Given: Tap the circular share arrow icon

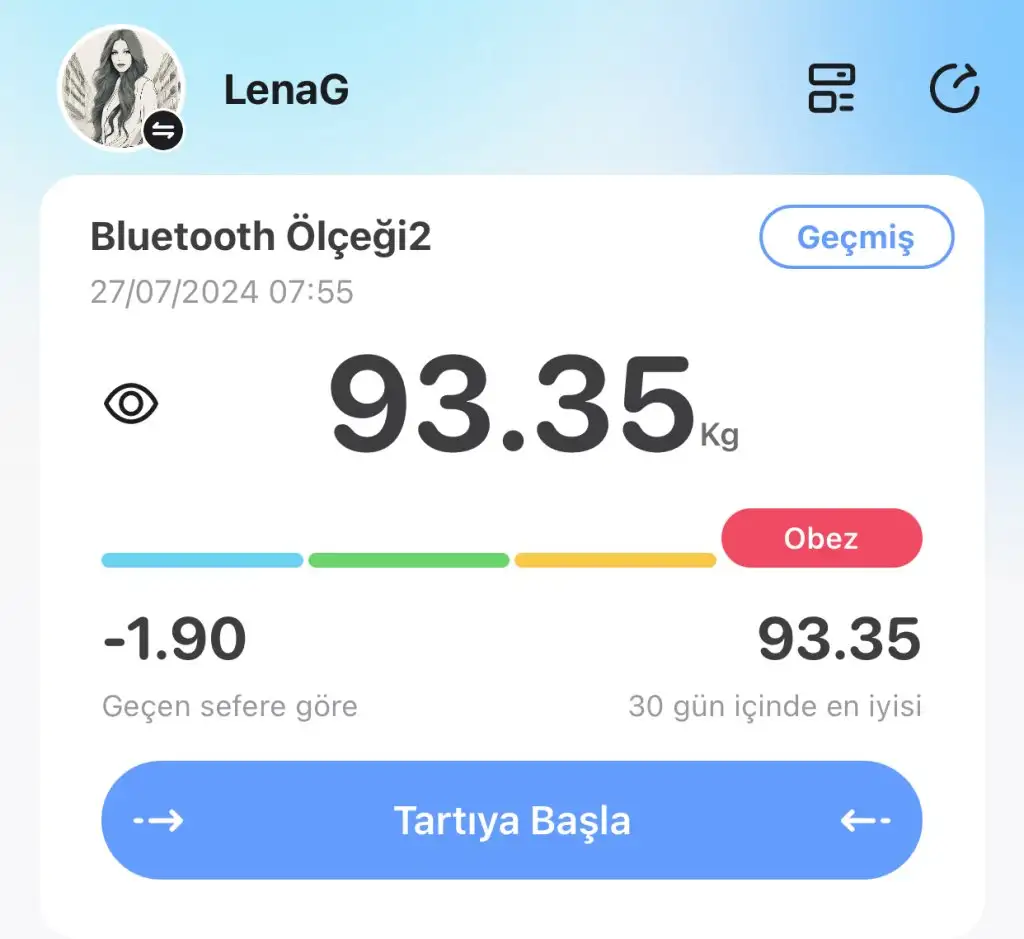Looking at the screenshot, I should [954, 89].
